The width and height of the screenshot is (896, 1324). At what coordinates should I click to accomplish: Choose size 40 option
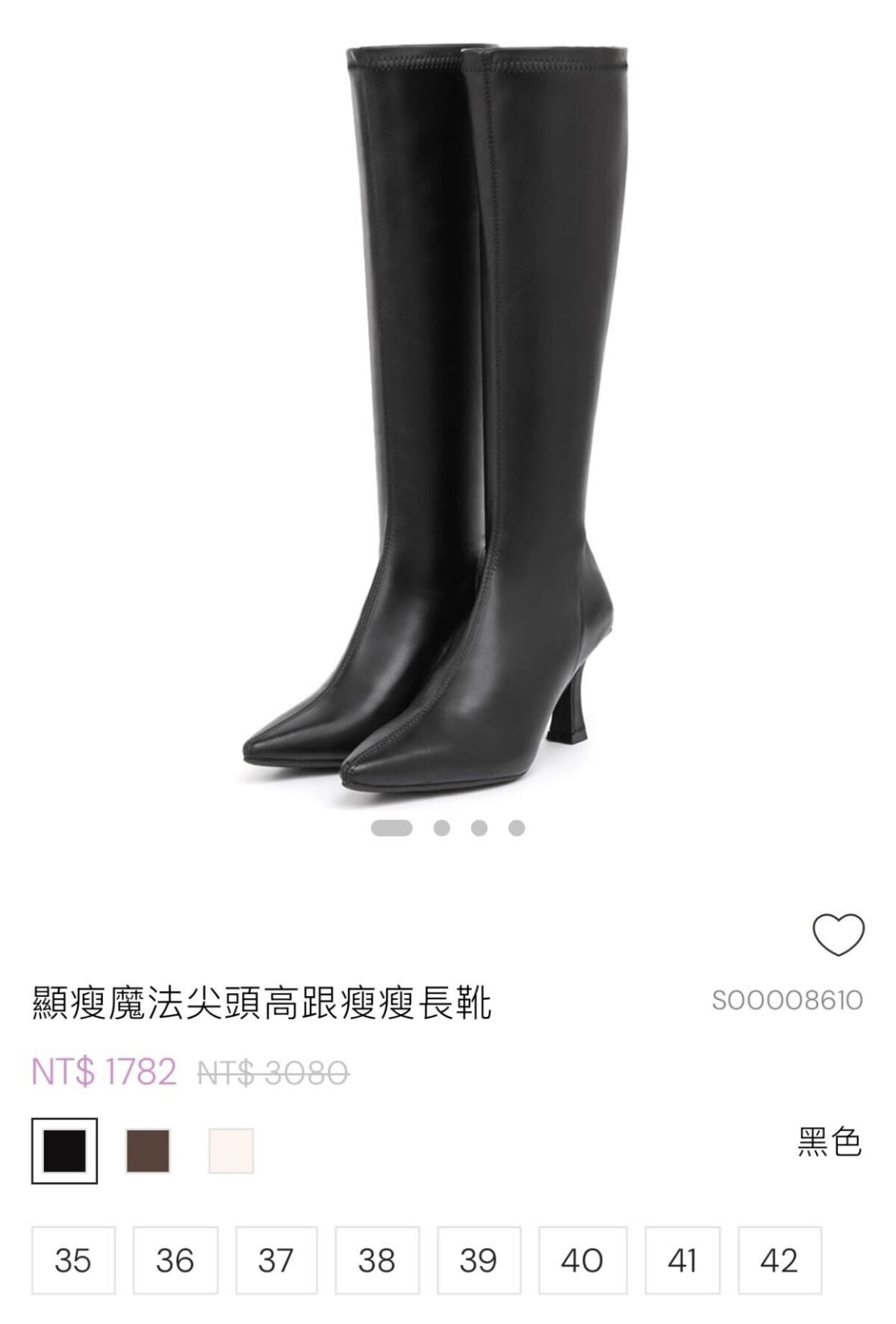click(x=582, y=1261)
